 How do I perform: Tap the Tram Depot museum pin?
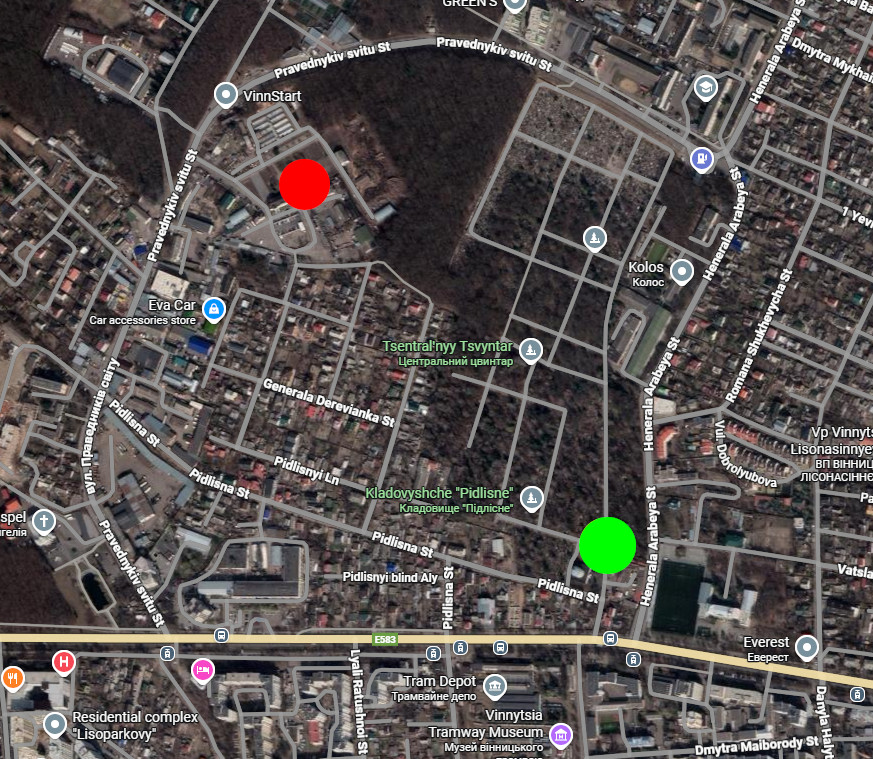pos(495,686)
